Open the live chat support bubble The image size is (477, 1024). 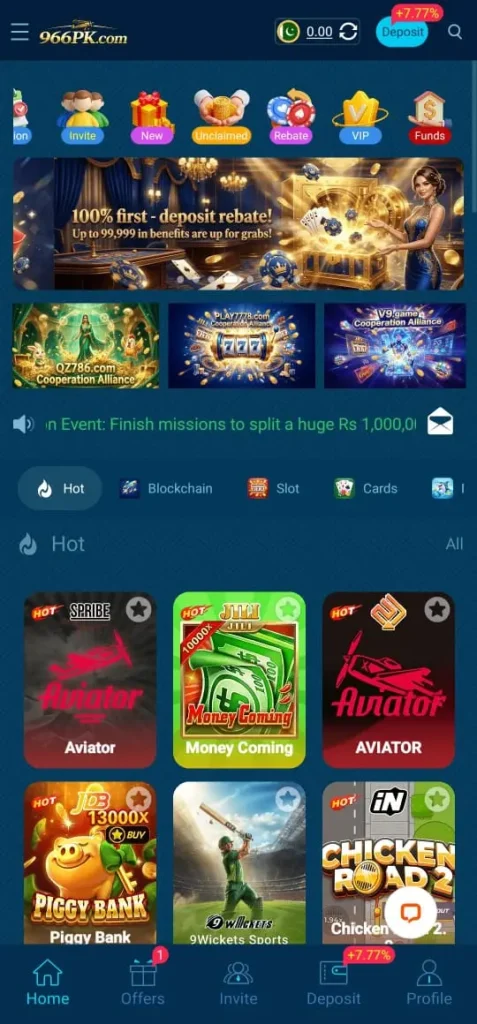[410, 912]
